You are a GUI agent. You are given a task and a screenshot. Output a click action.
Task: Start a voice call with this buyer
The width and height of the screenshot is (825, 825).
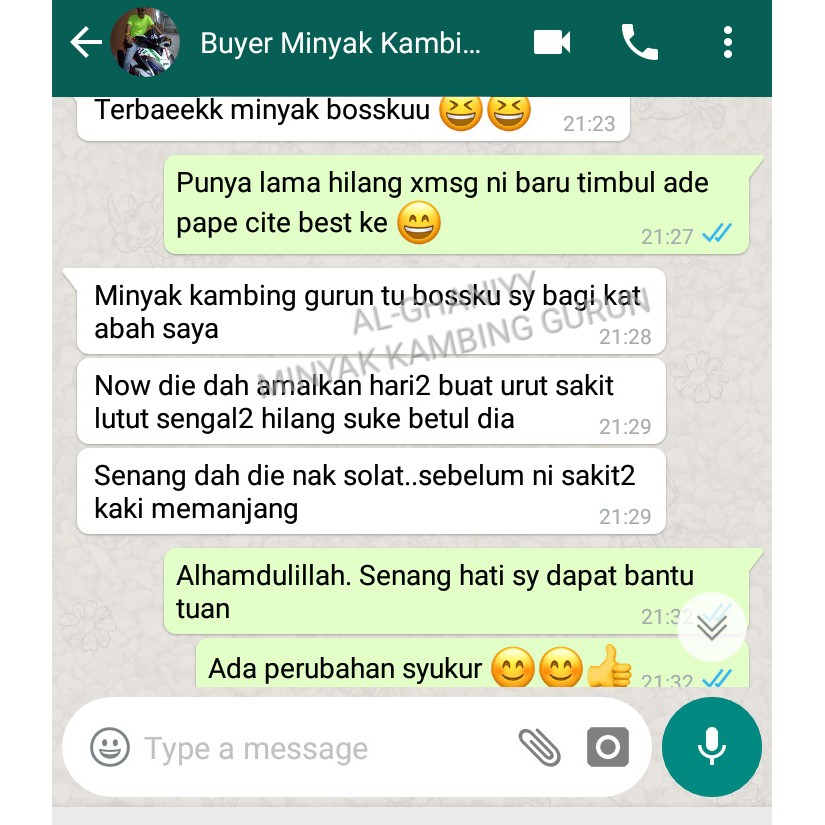(640, 42)
